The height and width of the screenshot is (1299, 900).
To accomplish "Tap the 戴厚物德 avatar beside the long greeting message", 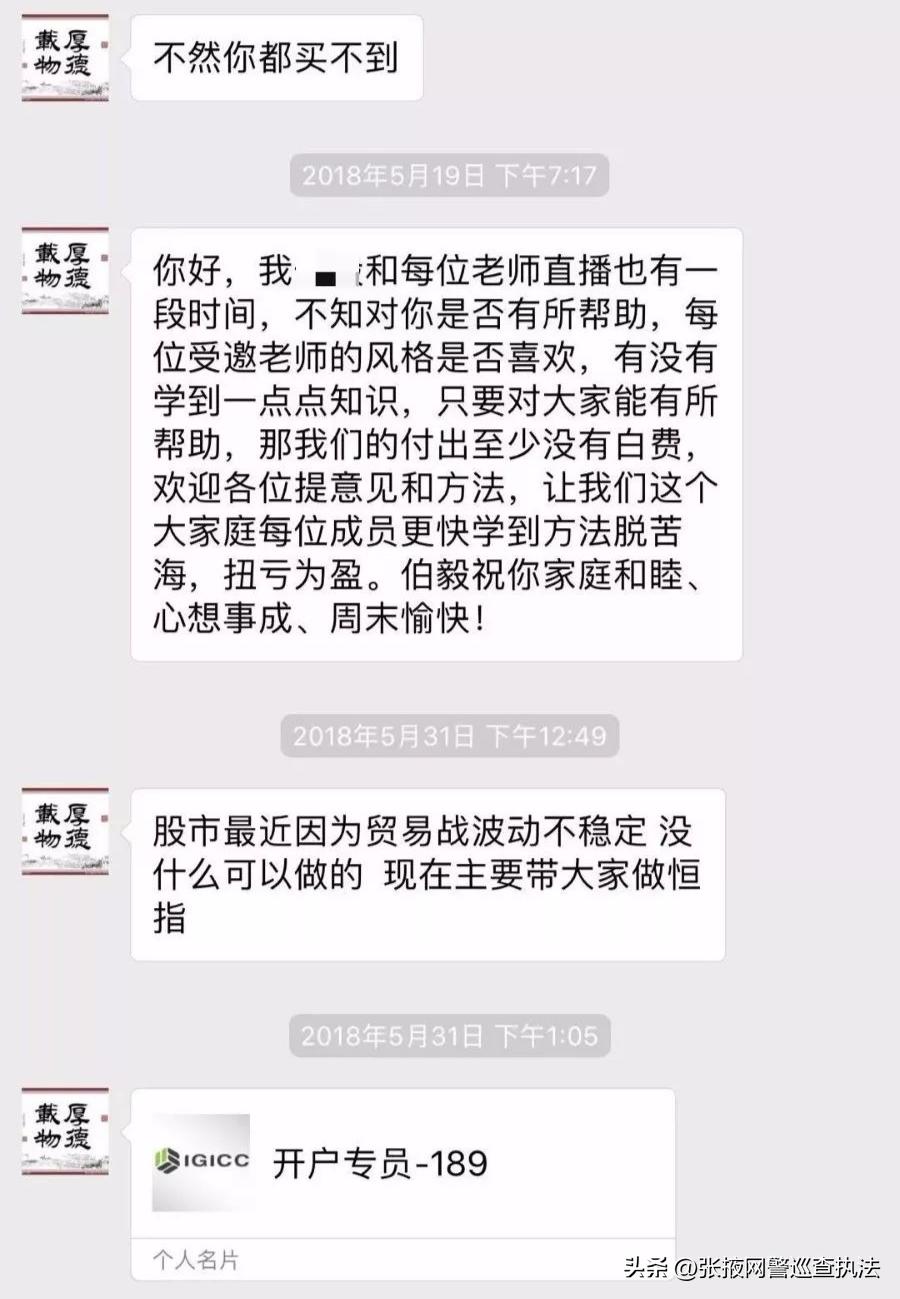I will (63, 268).
